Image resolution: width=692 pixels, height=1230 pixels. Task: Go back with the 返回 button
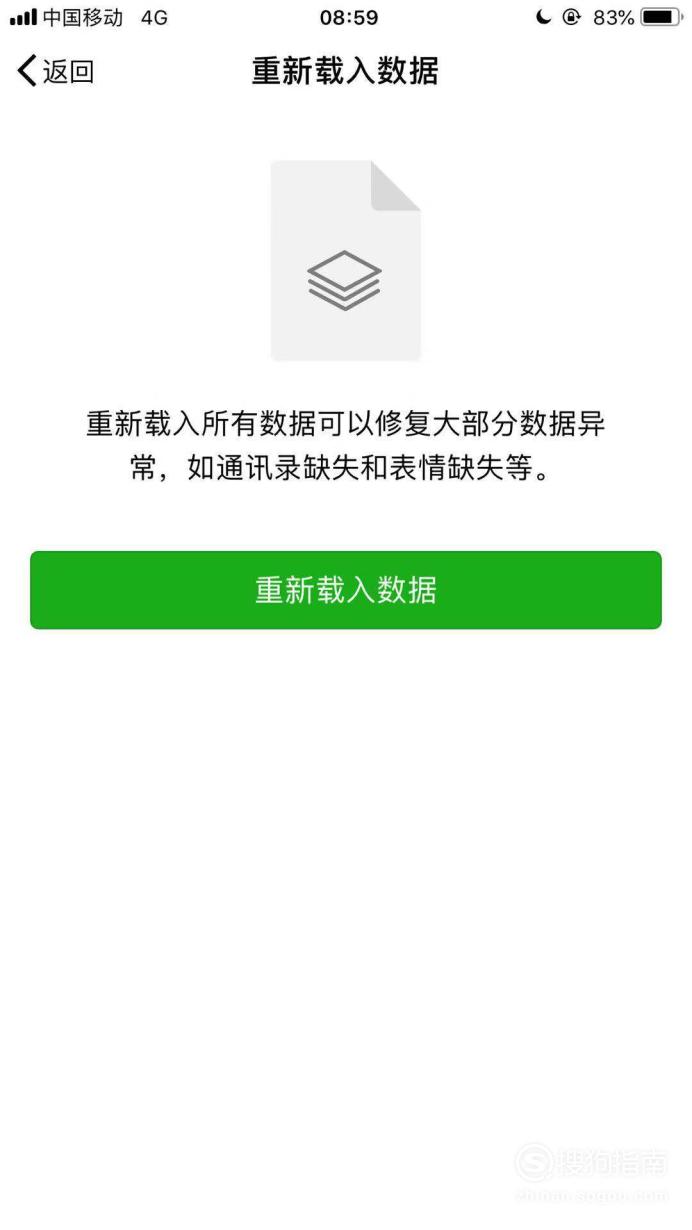pos(56,71)
